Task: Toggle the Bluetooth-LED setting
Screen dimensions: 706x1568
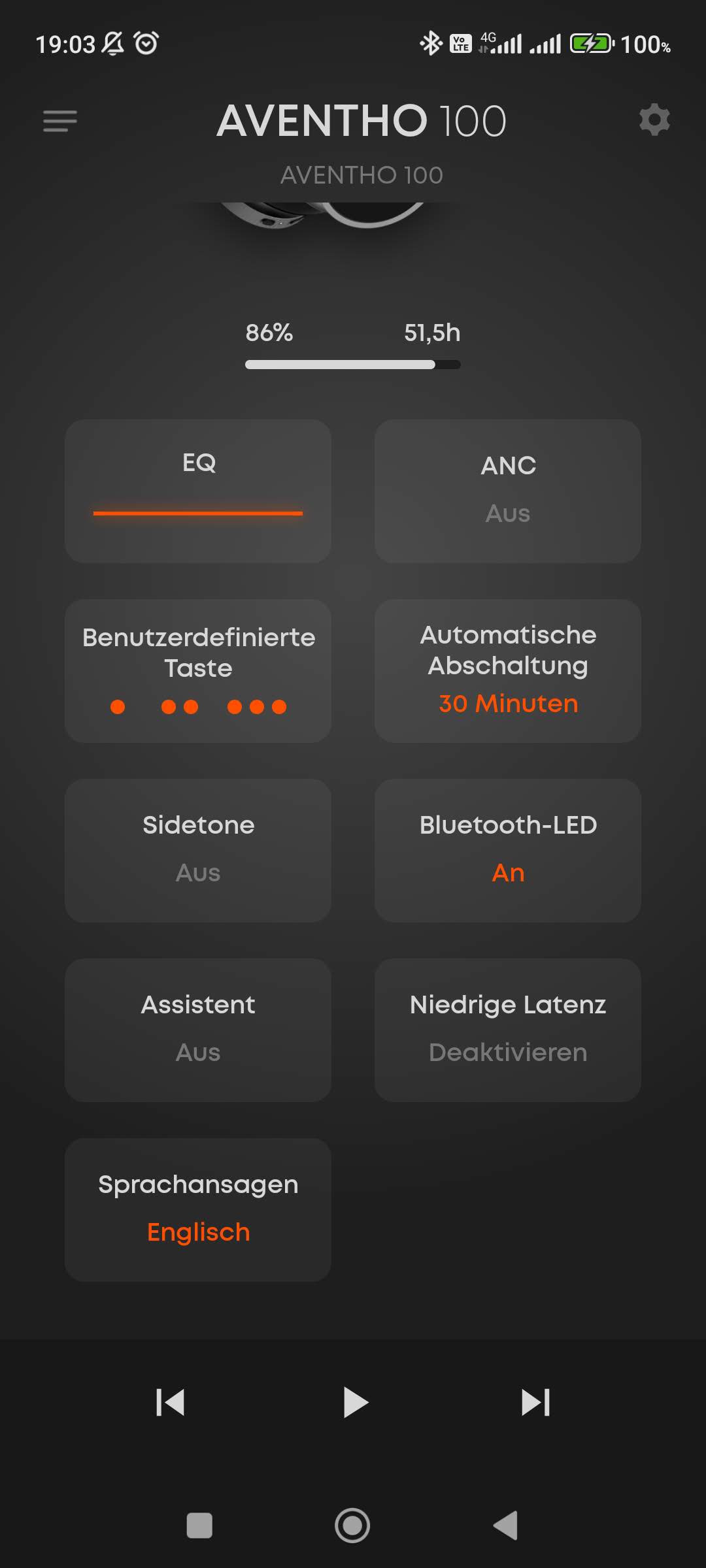Action: pyautogui.click(x=508, y=850)
